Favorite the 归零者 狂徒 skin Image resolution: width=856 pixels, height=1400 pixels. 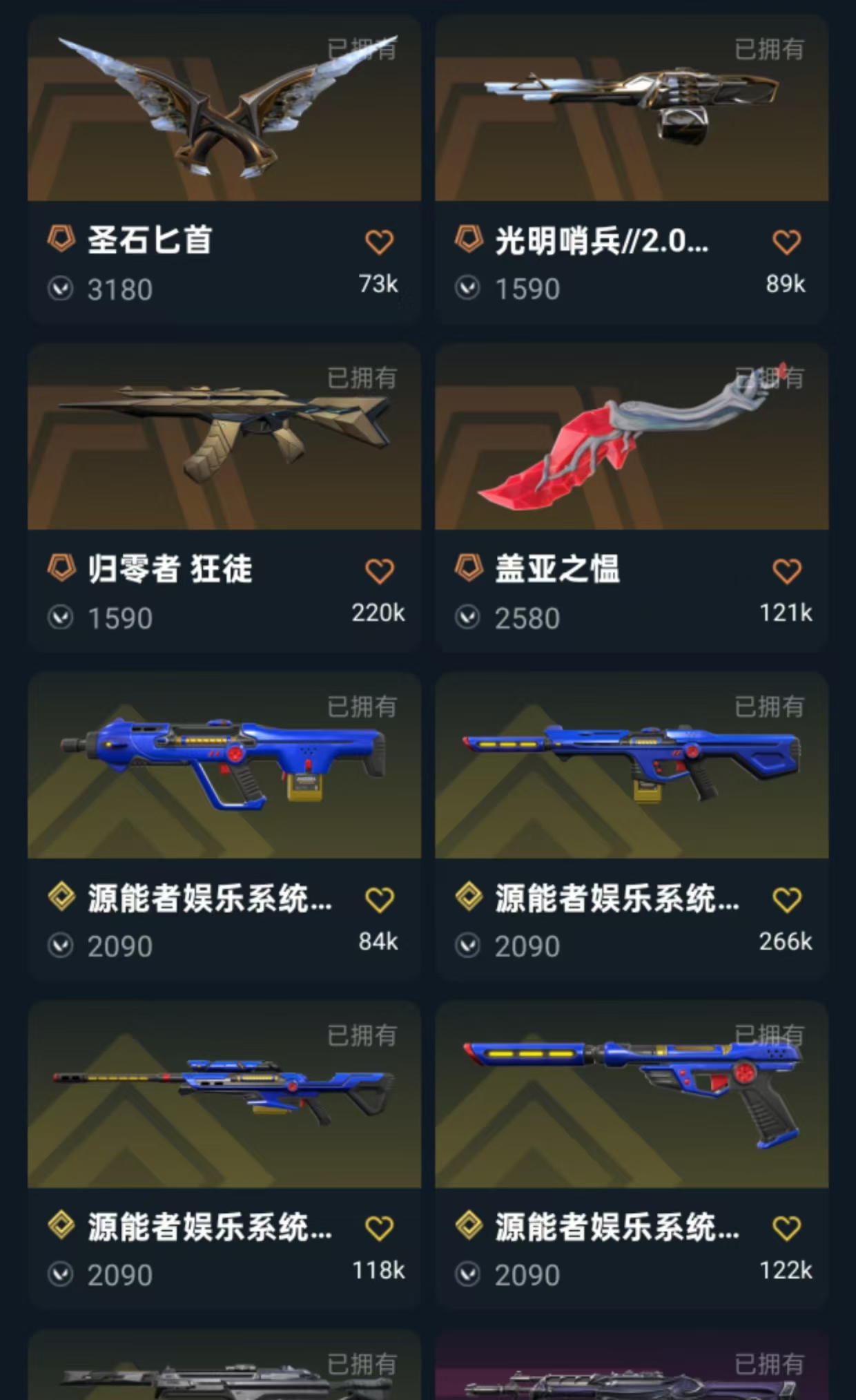click(x=379, y=570)
